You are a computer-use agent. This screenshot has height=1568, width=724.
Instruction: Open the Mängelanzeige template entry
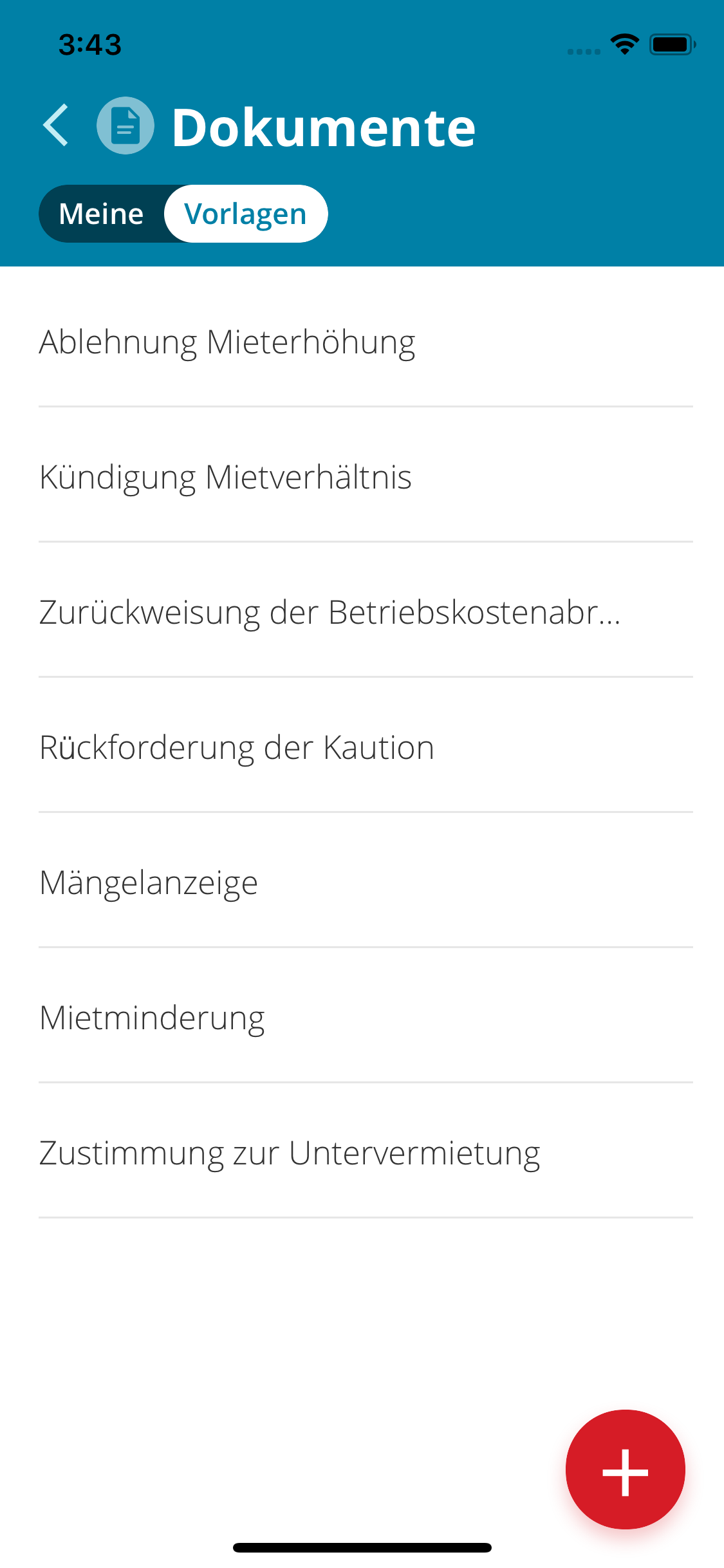coord(149,881)
